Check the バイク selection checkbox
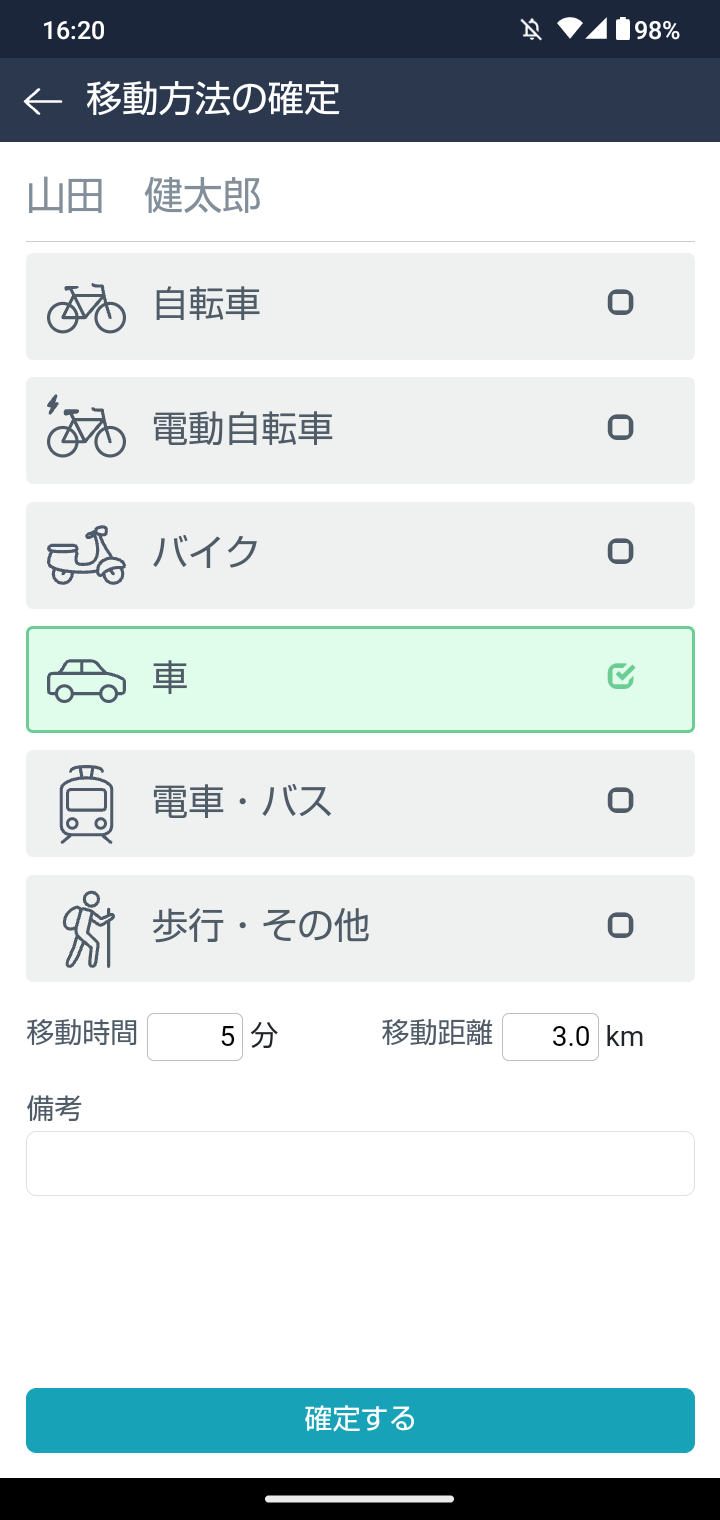 620,552
